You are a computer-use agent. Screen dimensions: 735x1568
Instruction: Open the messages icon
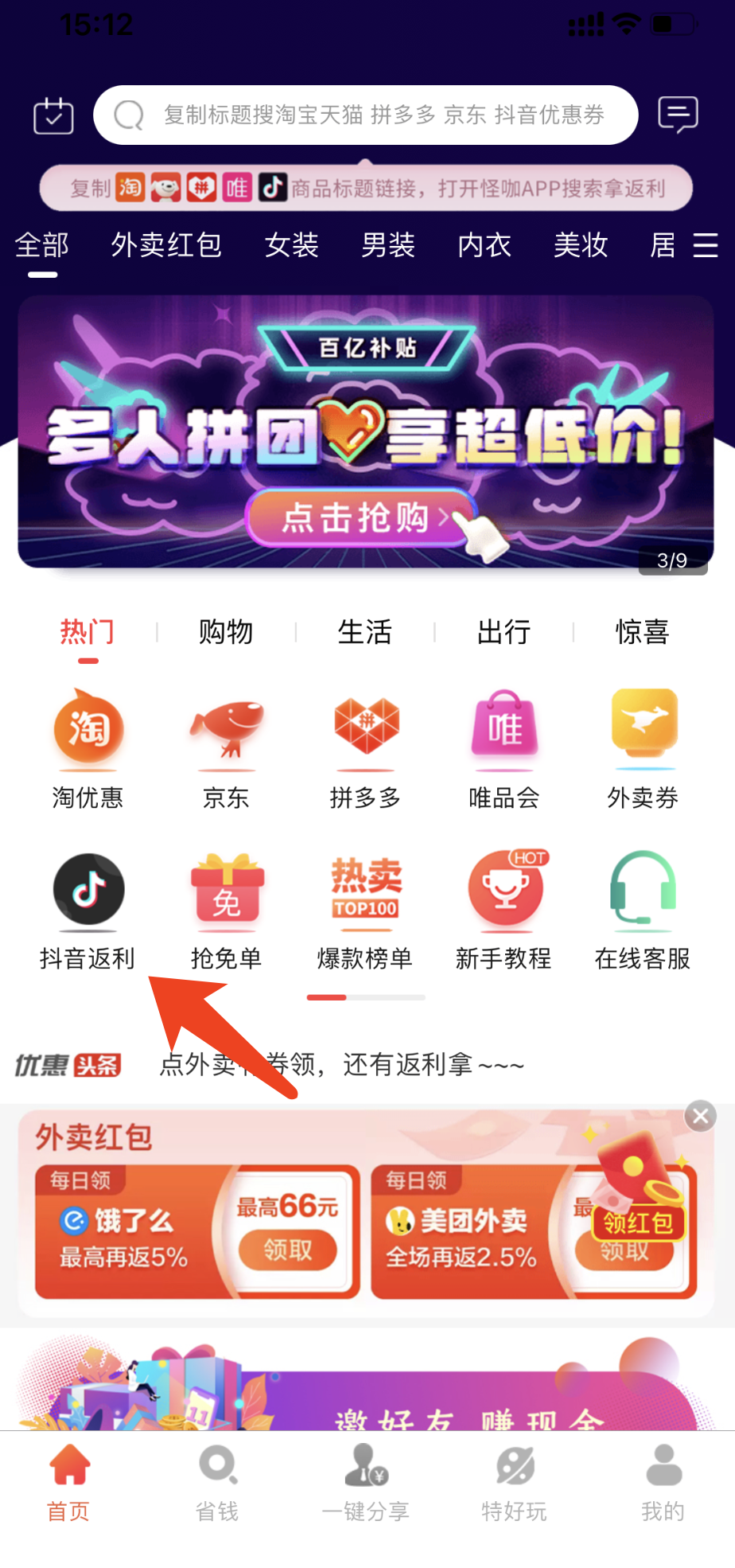[678, 115]
